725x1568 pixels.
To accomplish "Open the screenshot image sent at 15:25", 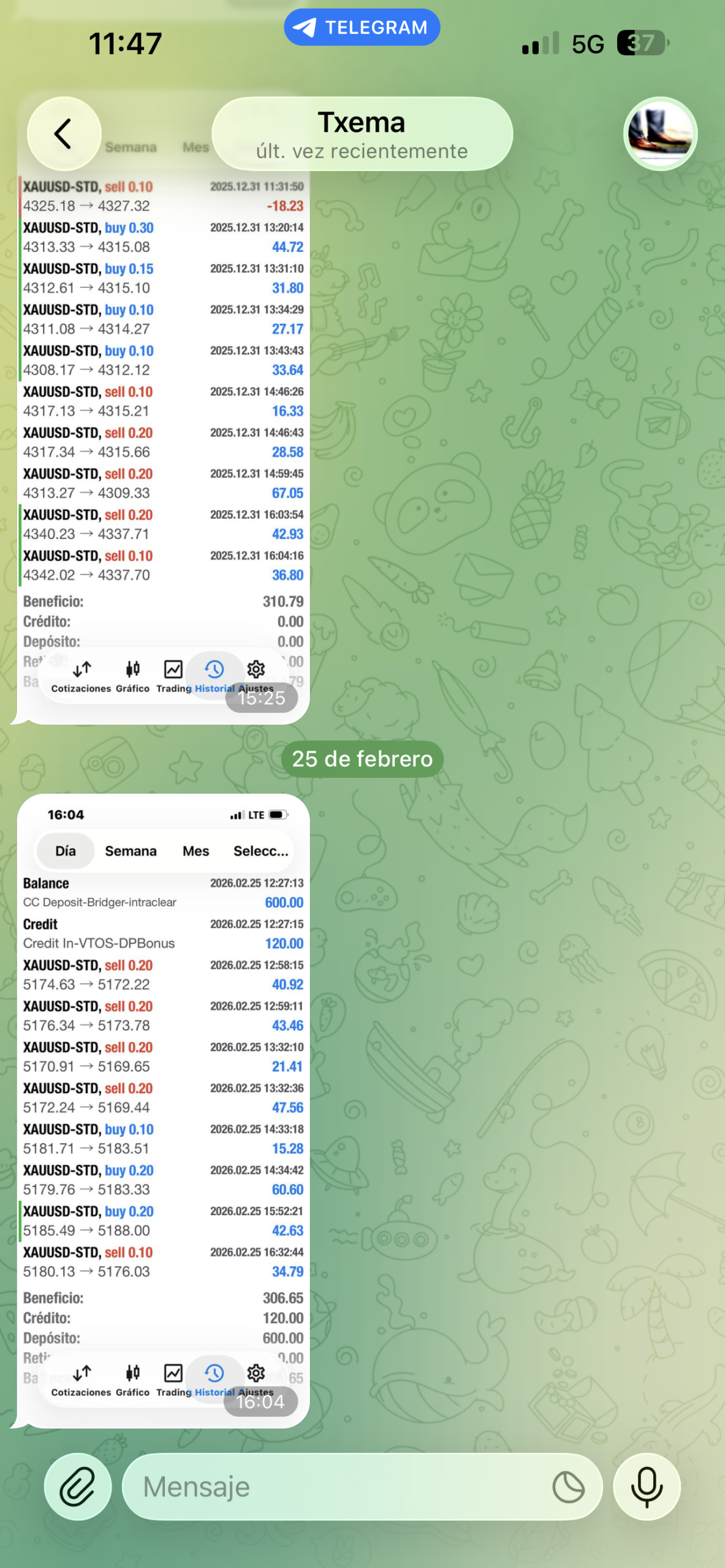I will (163, 429).
